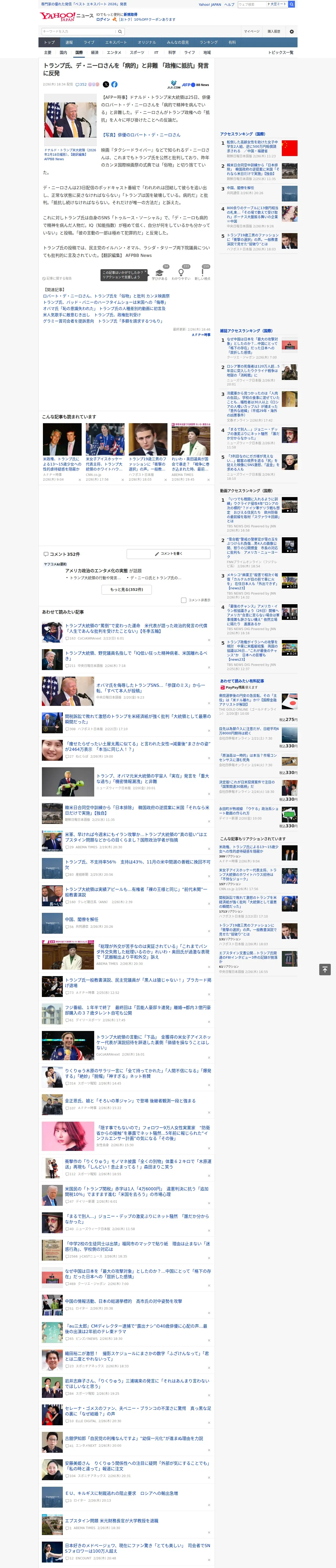
Task: Open the settings gear icon
Action: coord(292,32)
